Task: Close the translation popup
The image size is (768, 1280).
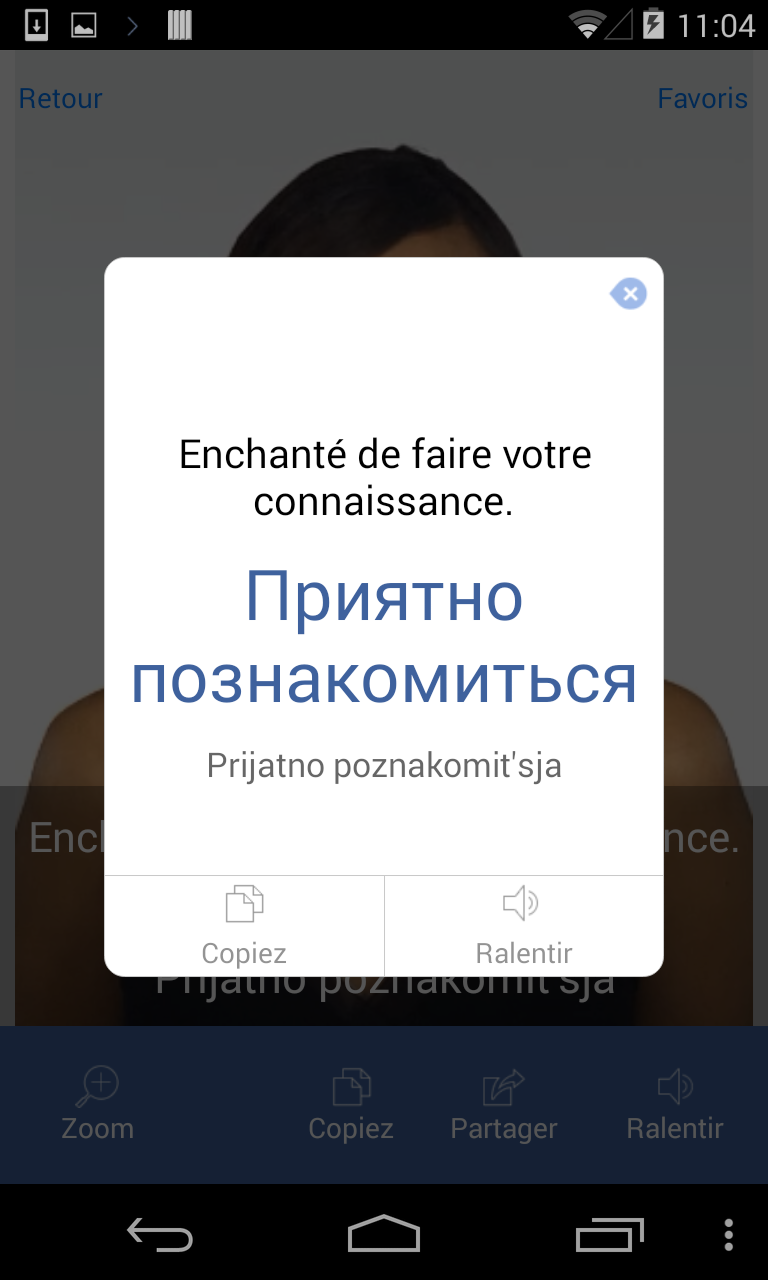Action: click(x=629, y=294)
